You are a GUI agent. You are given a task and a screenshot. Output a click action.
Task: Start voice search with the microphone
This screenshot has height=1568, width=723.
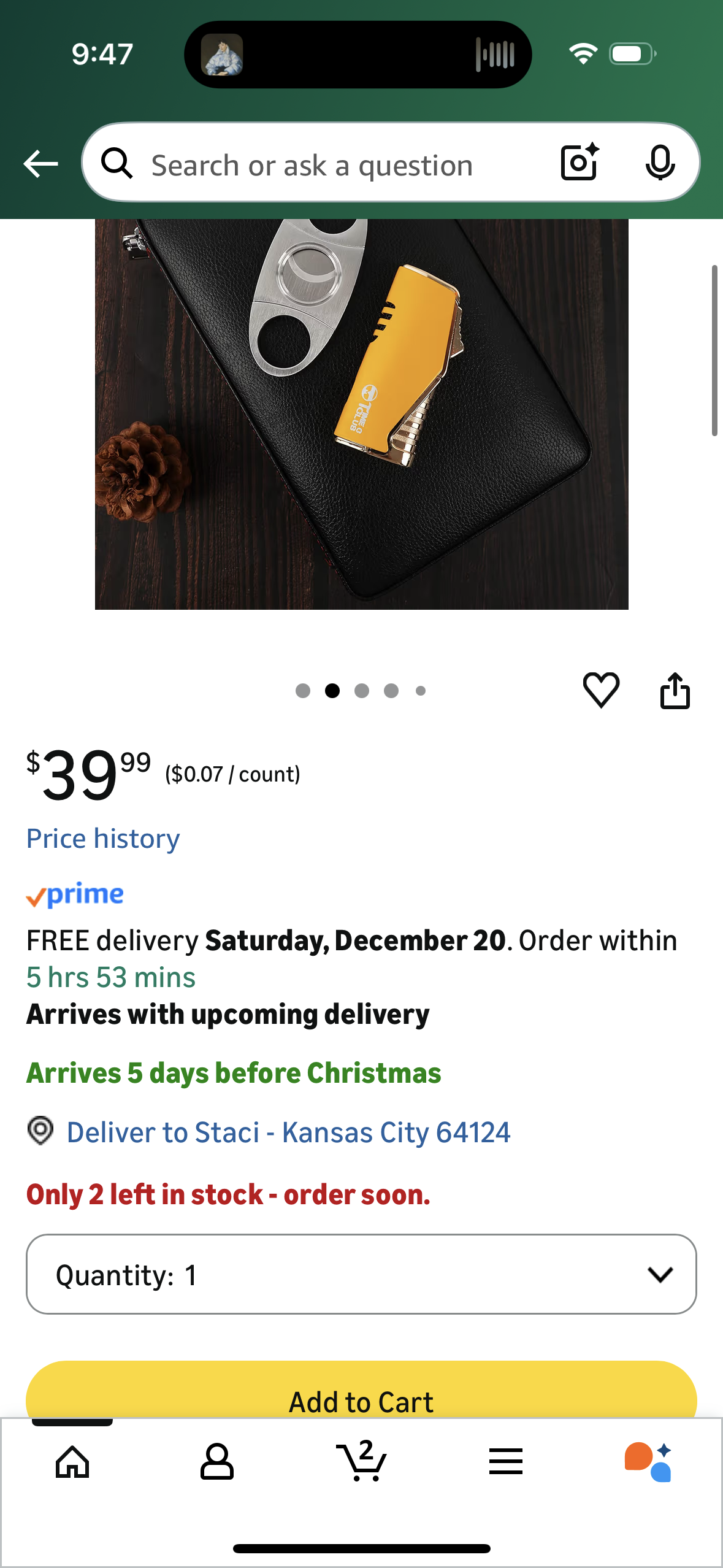(x=660, y=163)
